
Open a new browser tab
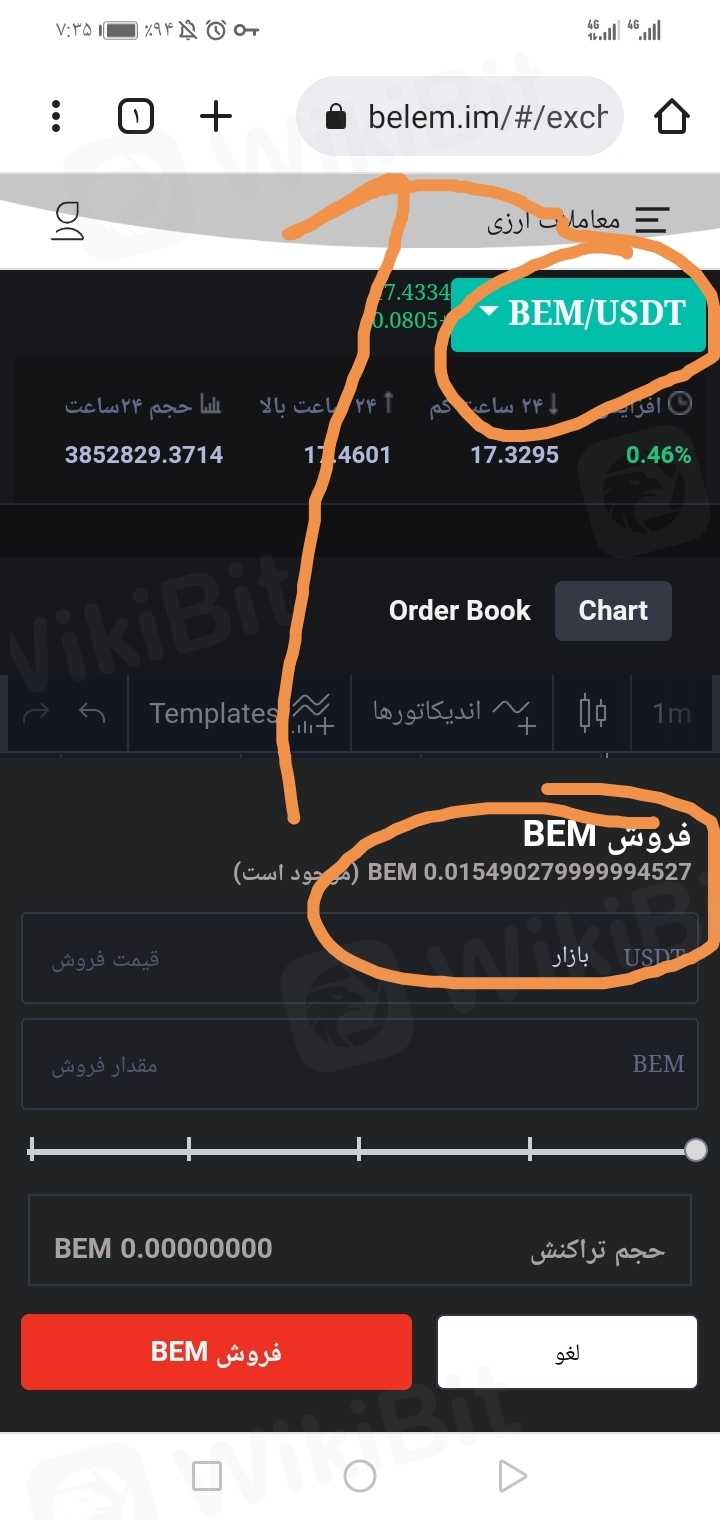pyautogui.click(x=216, y=116)
